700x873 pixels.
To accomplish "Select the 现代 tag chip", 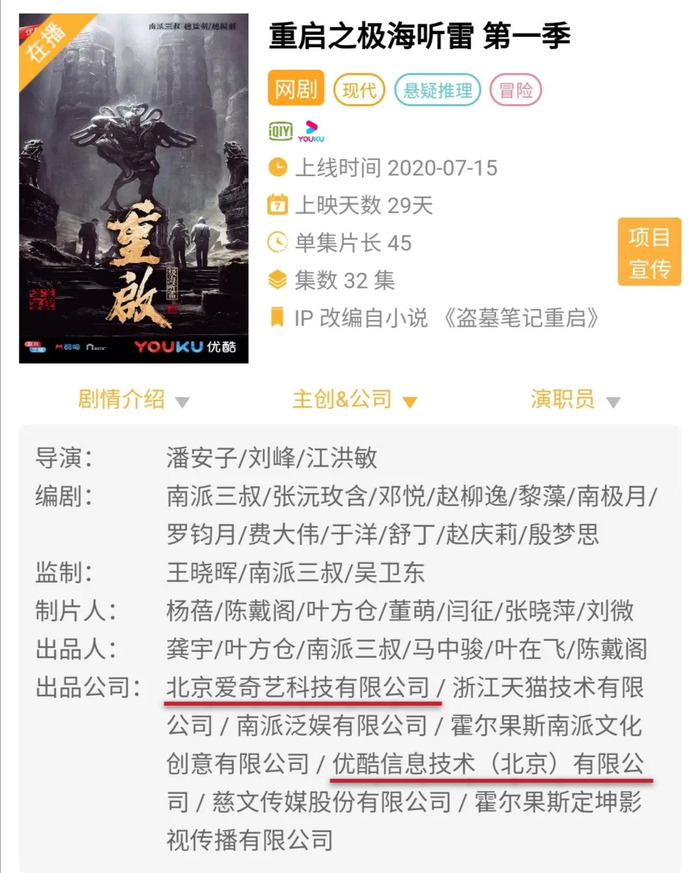I will click(x=358, y=90).
